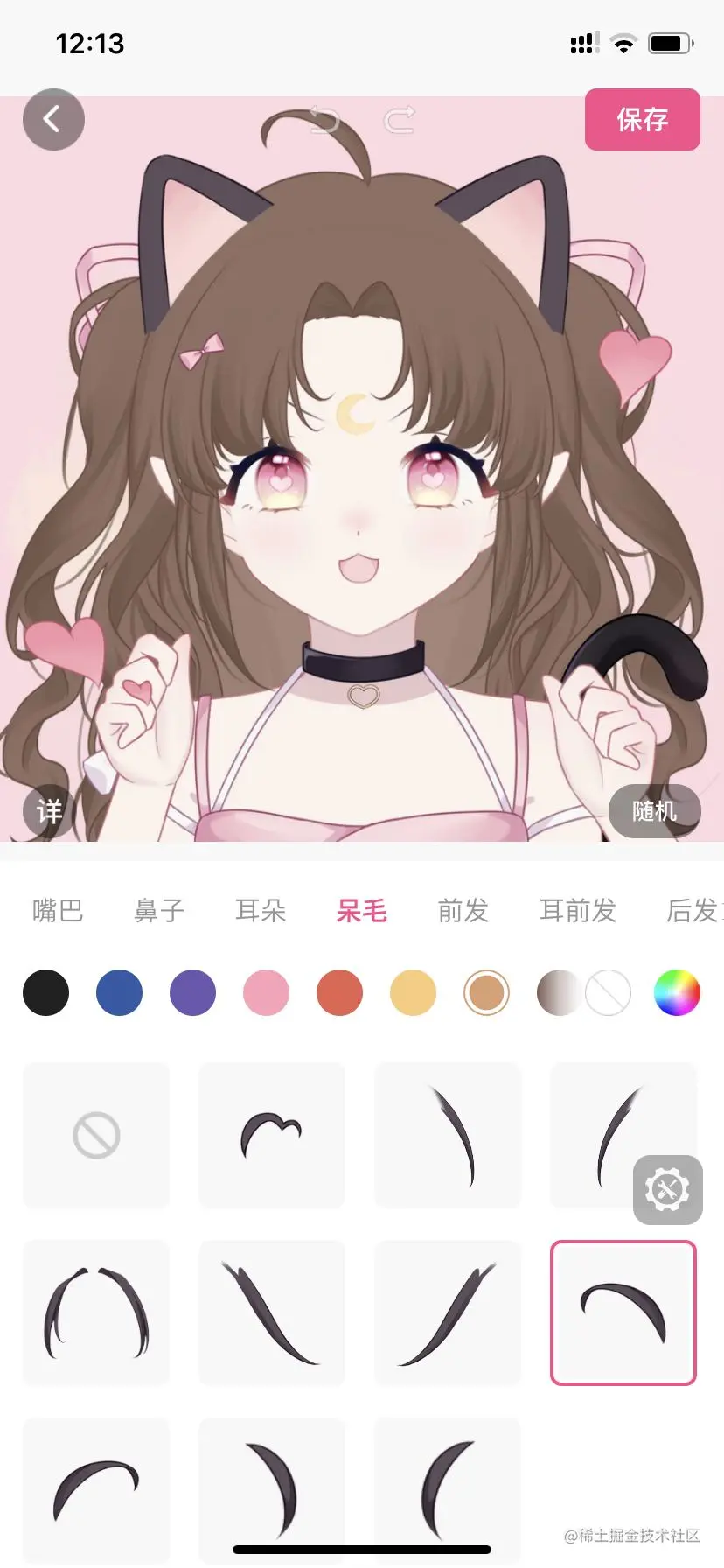Viewport: 724px width, 1568px height.
Task: Undo the last change
Action: 324,119
